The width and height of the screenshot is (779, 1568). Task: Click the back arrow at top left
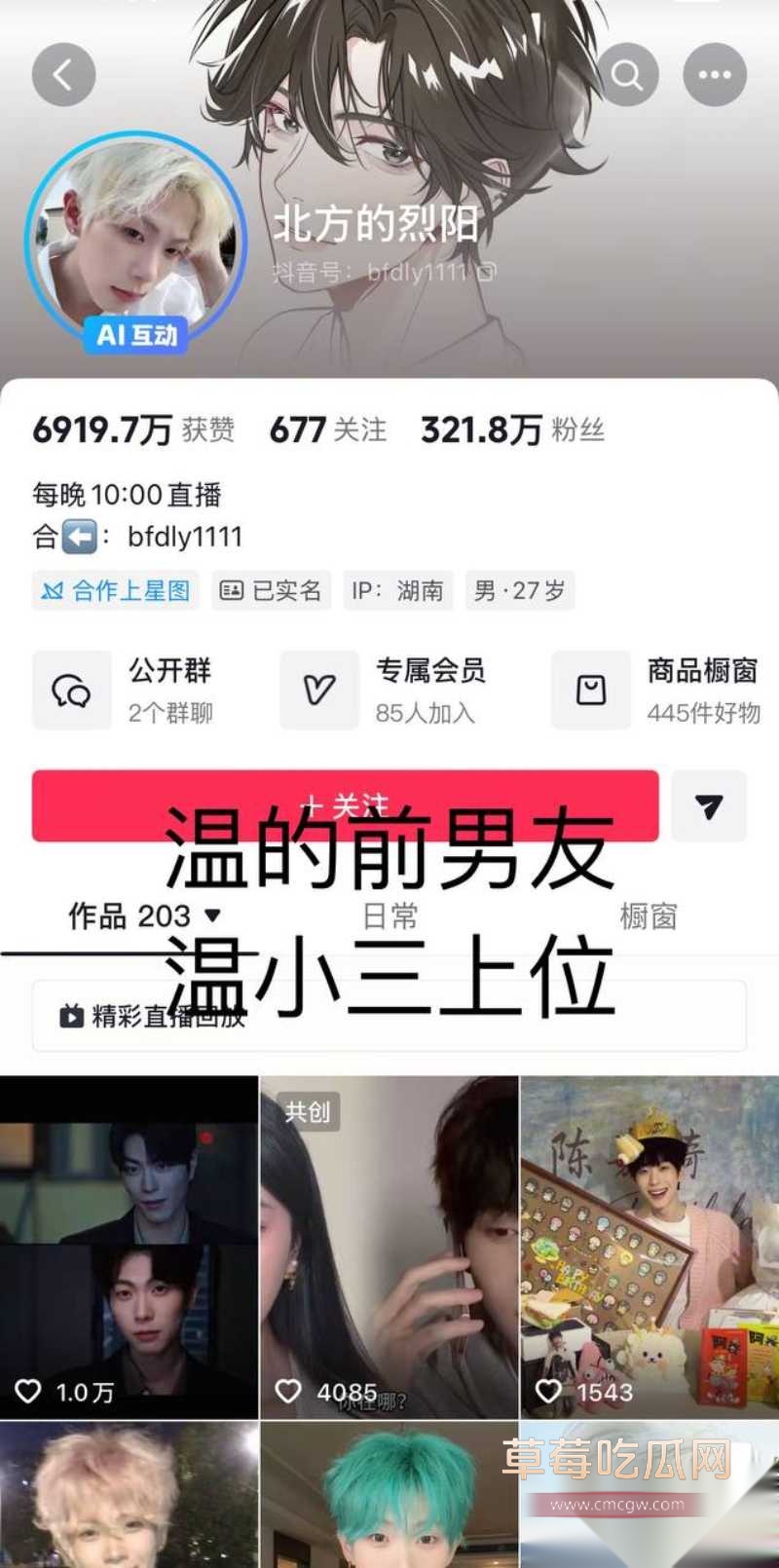(62, 73)
